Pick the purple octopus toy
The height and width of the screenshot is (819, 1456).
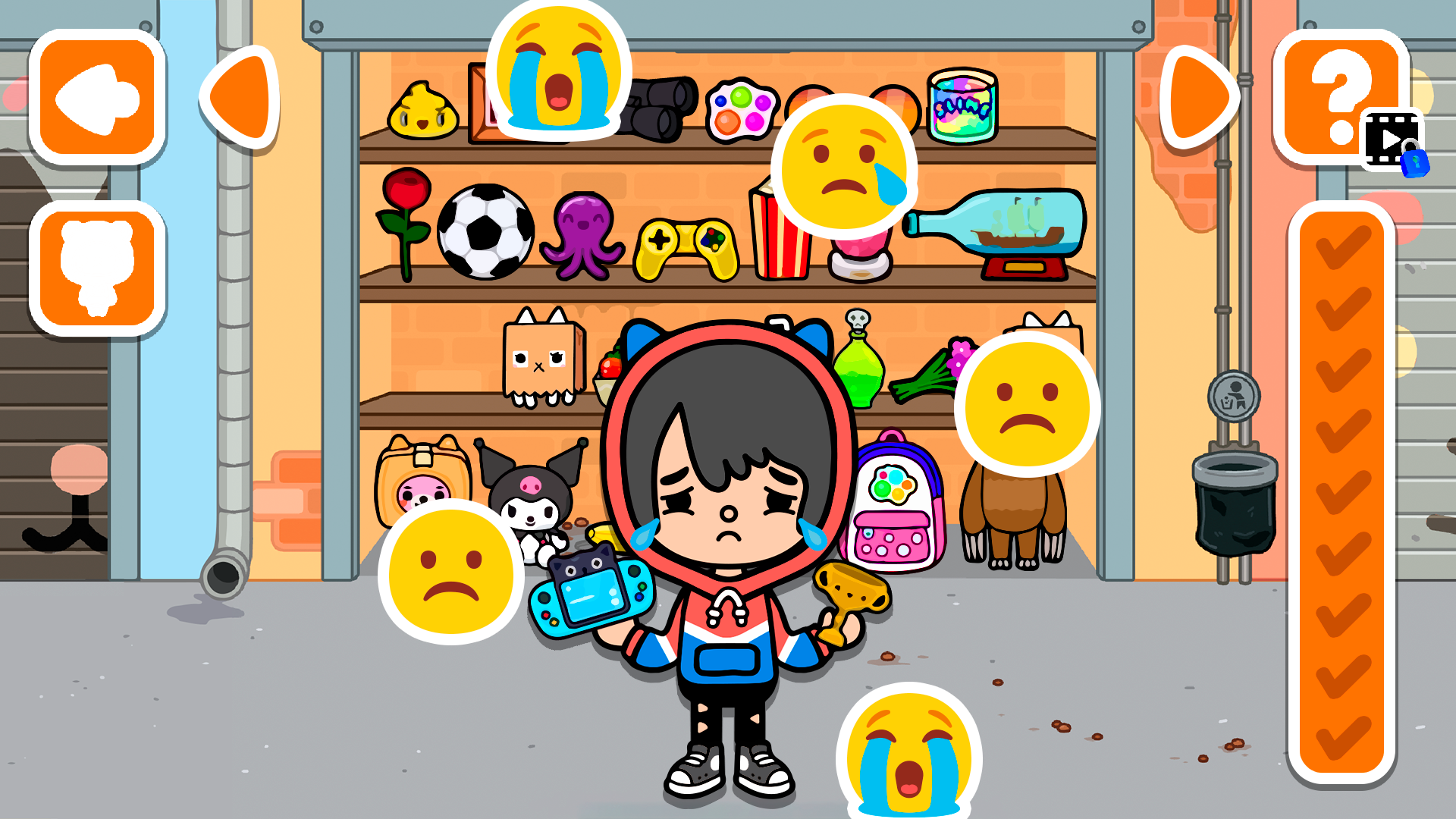click(582, 235)
